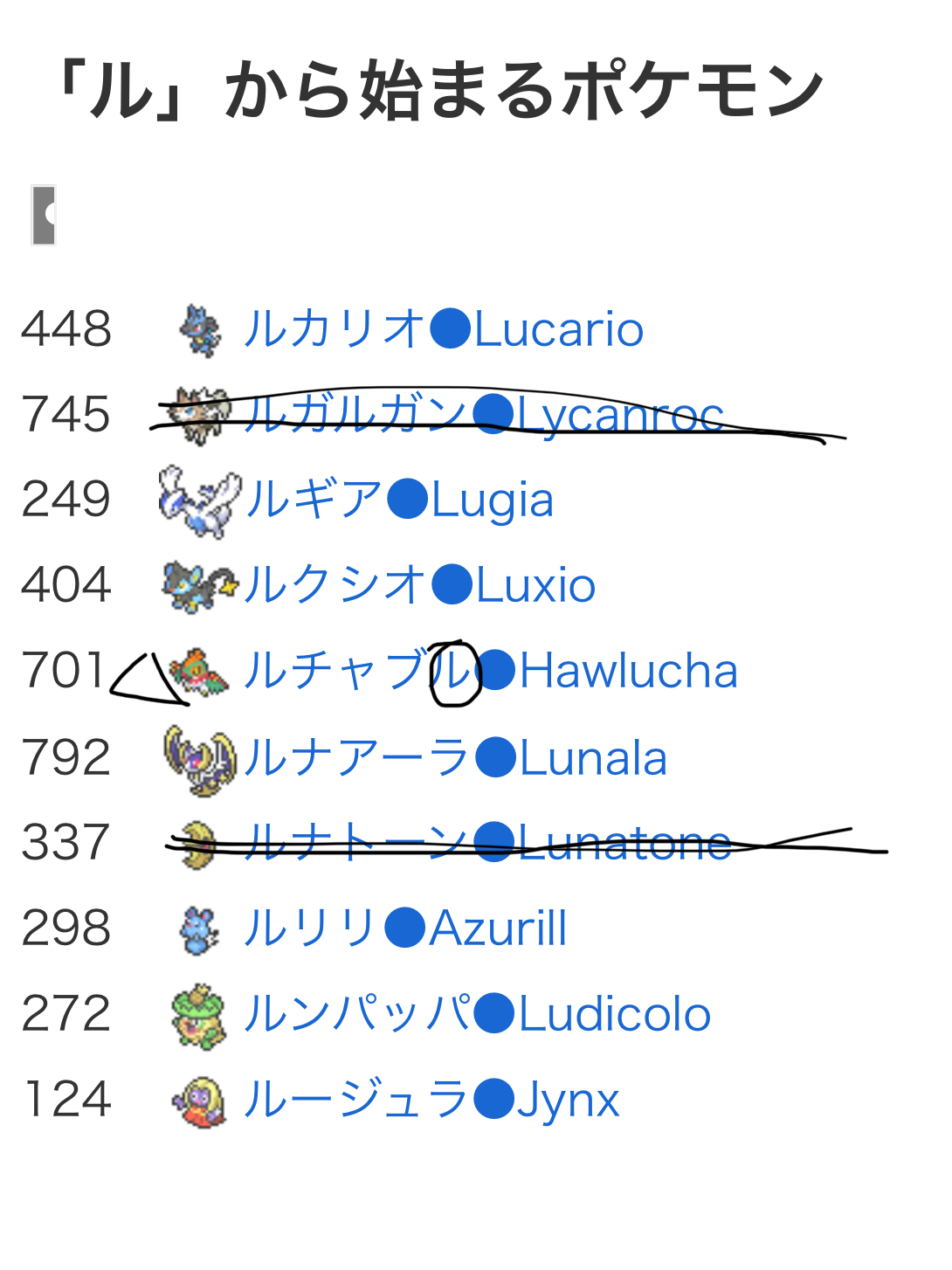Open the ルクシオ Luxio link
952x1270 pixels.
pos(420,585)
